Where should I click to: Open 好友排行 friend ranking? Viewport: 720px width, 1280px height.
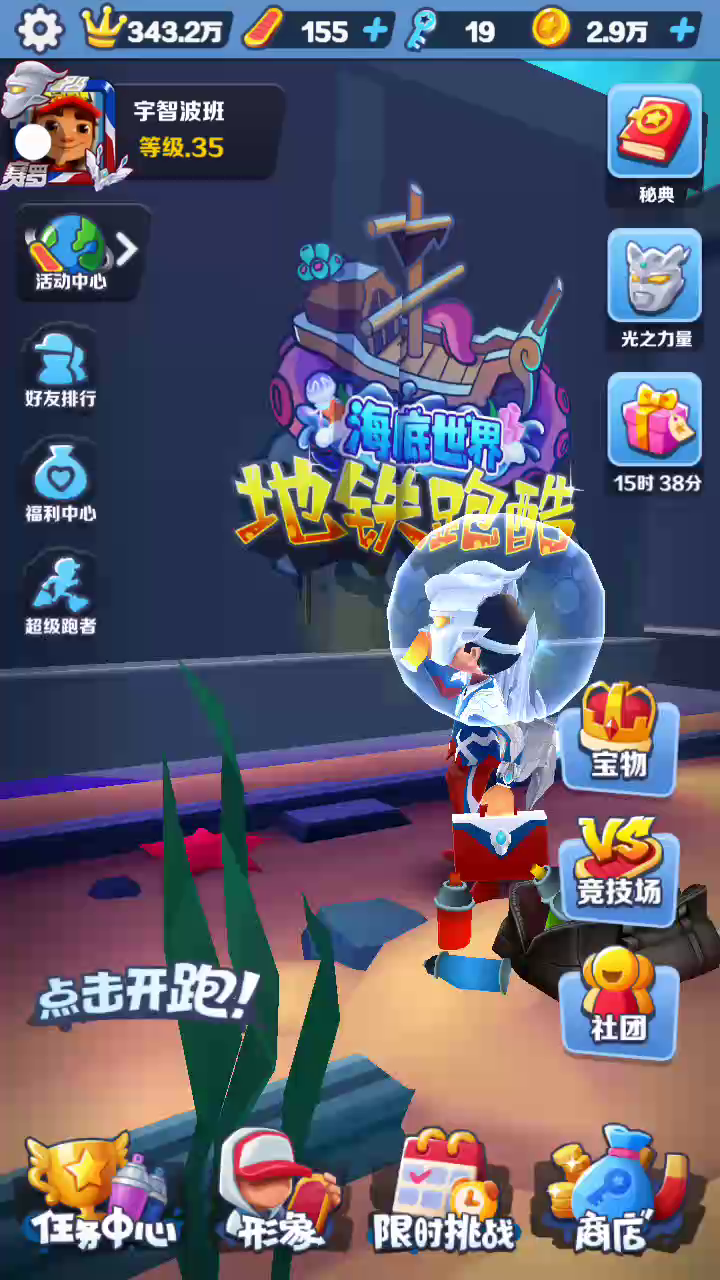(x=60, y=369)
